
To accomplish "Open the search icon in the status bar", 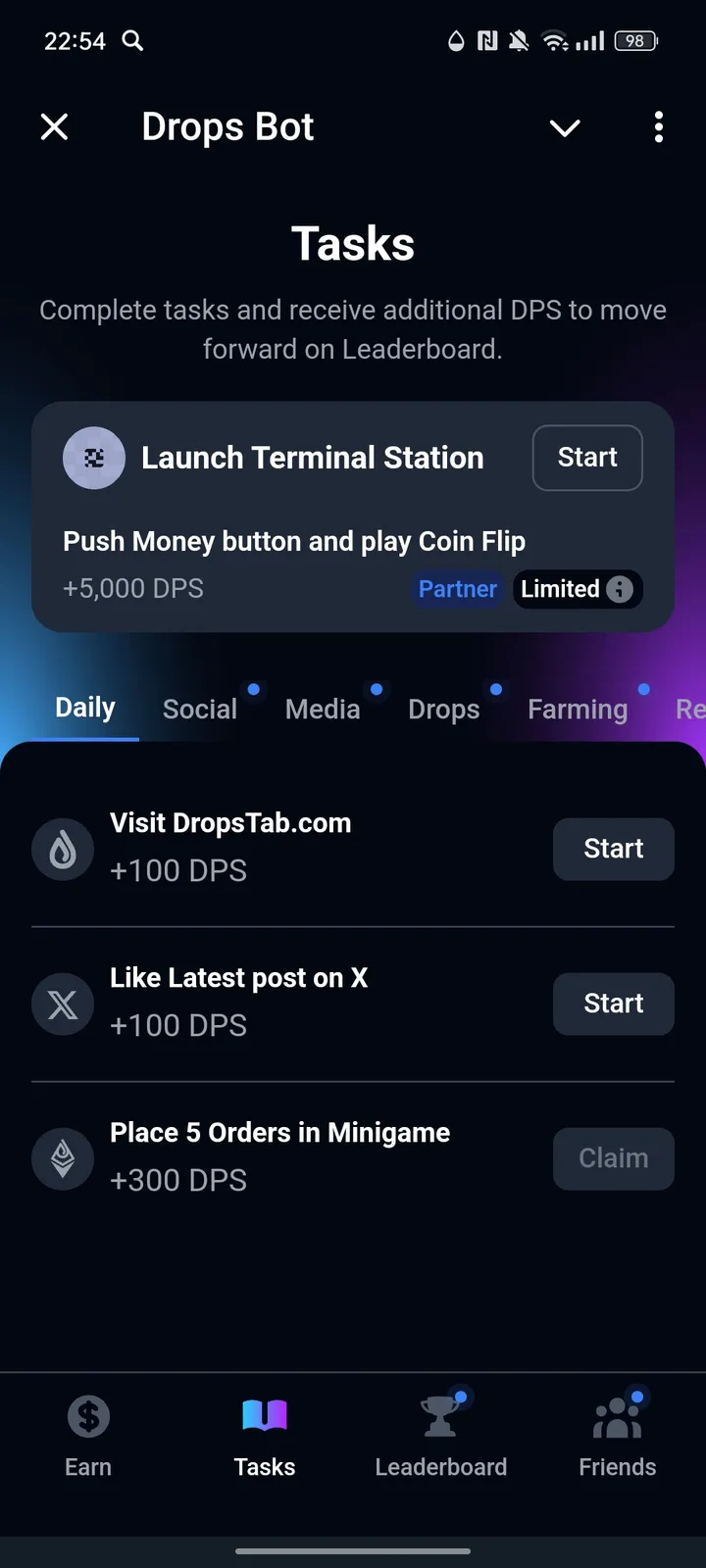I will (132, 41).
